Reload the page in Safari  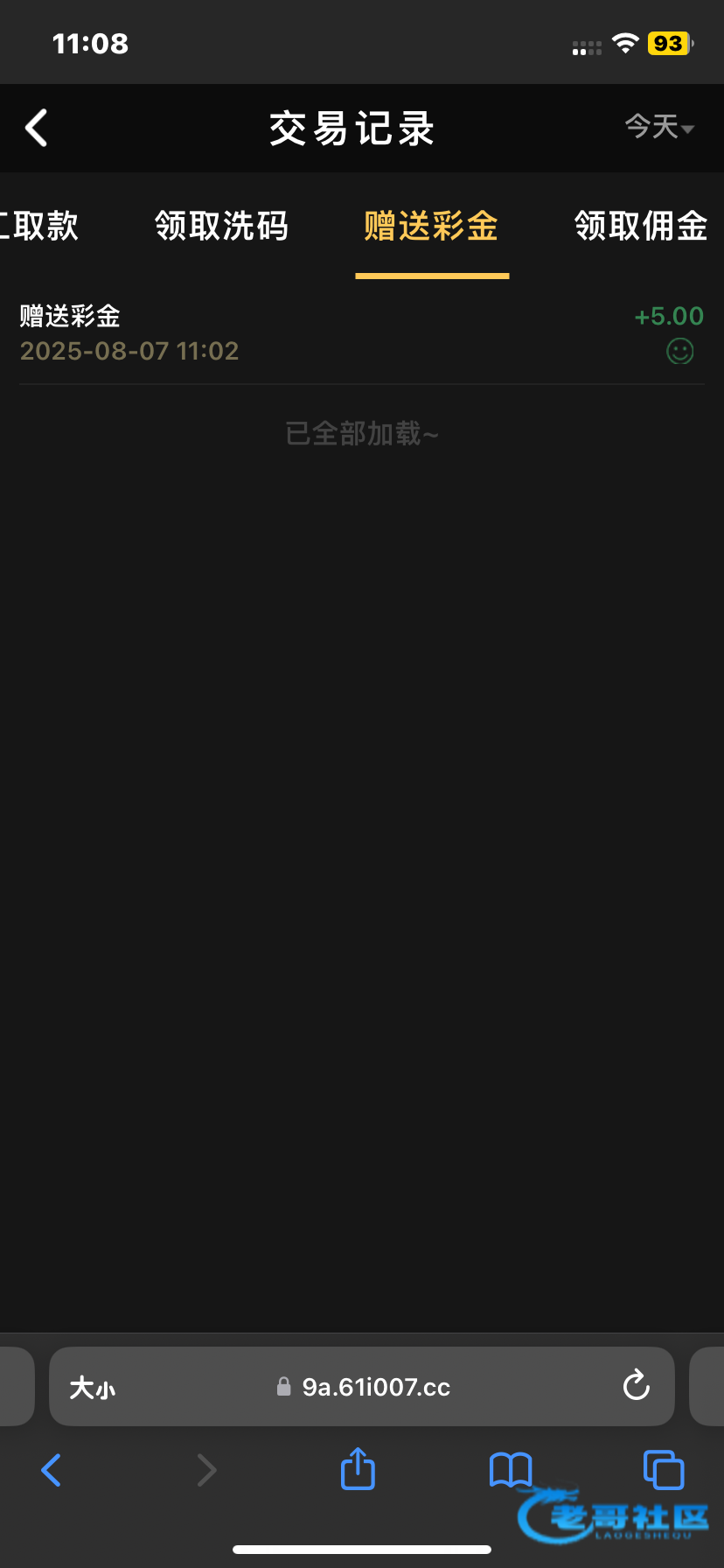coord(636,1386)
